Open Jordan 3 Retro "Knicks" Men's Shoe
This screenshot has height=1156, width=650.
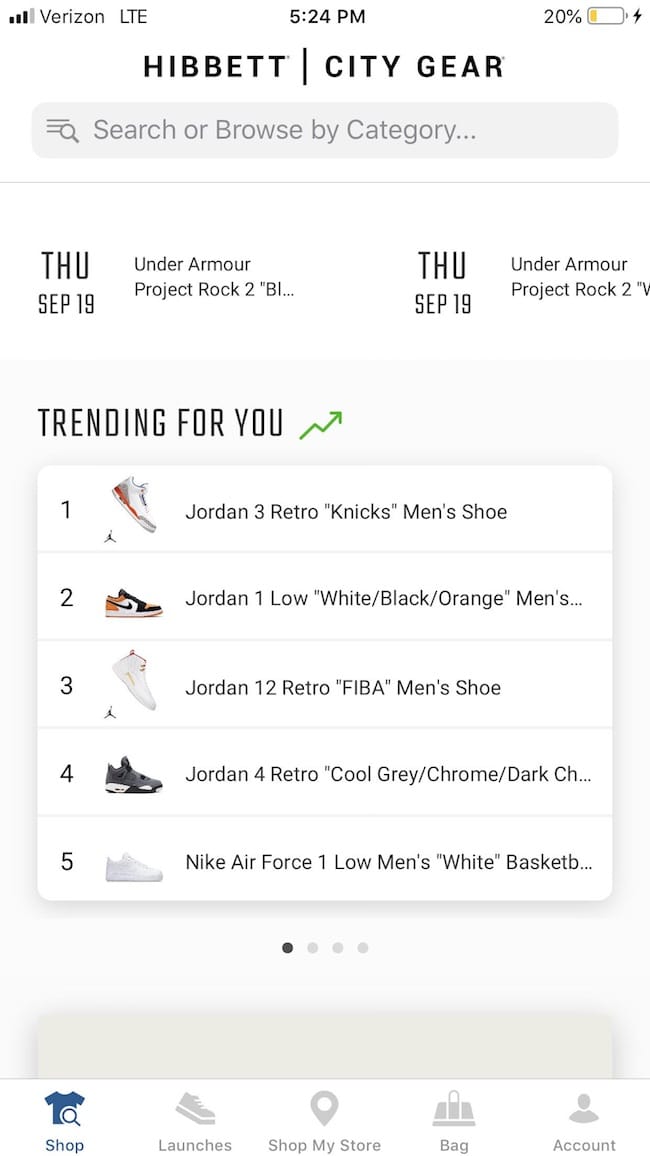tap(324, 510)
